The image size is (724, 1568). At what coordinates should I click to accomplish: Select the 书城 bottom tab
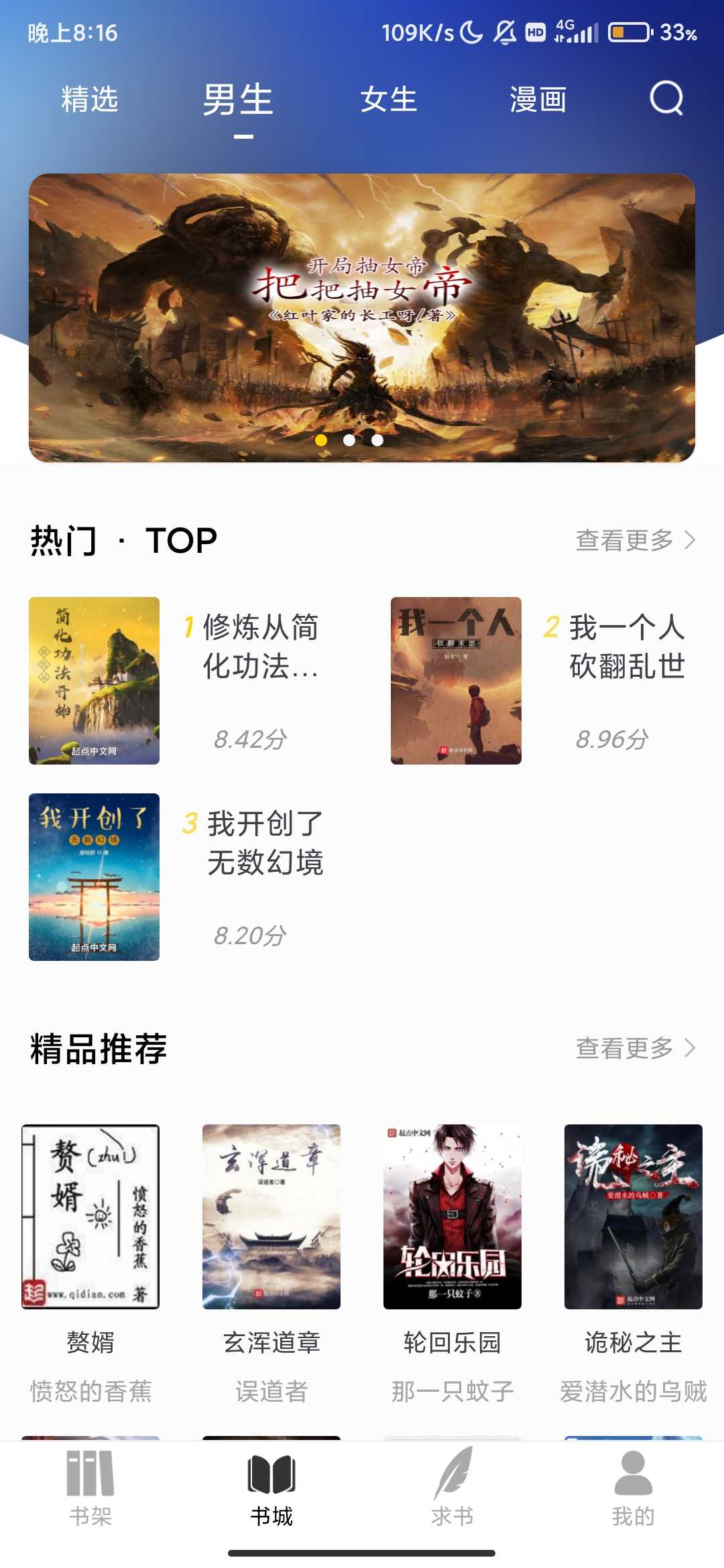(x=271, y=1488)
